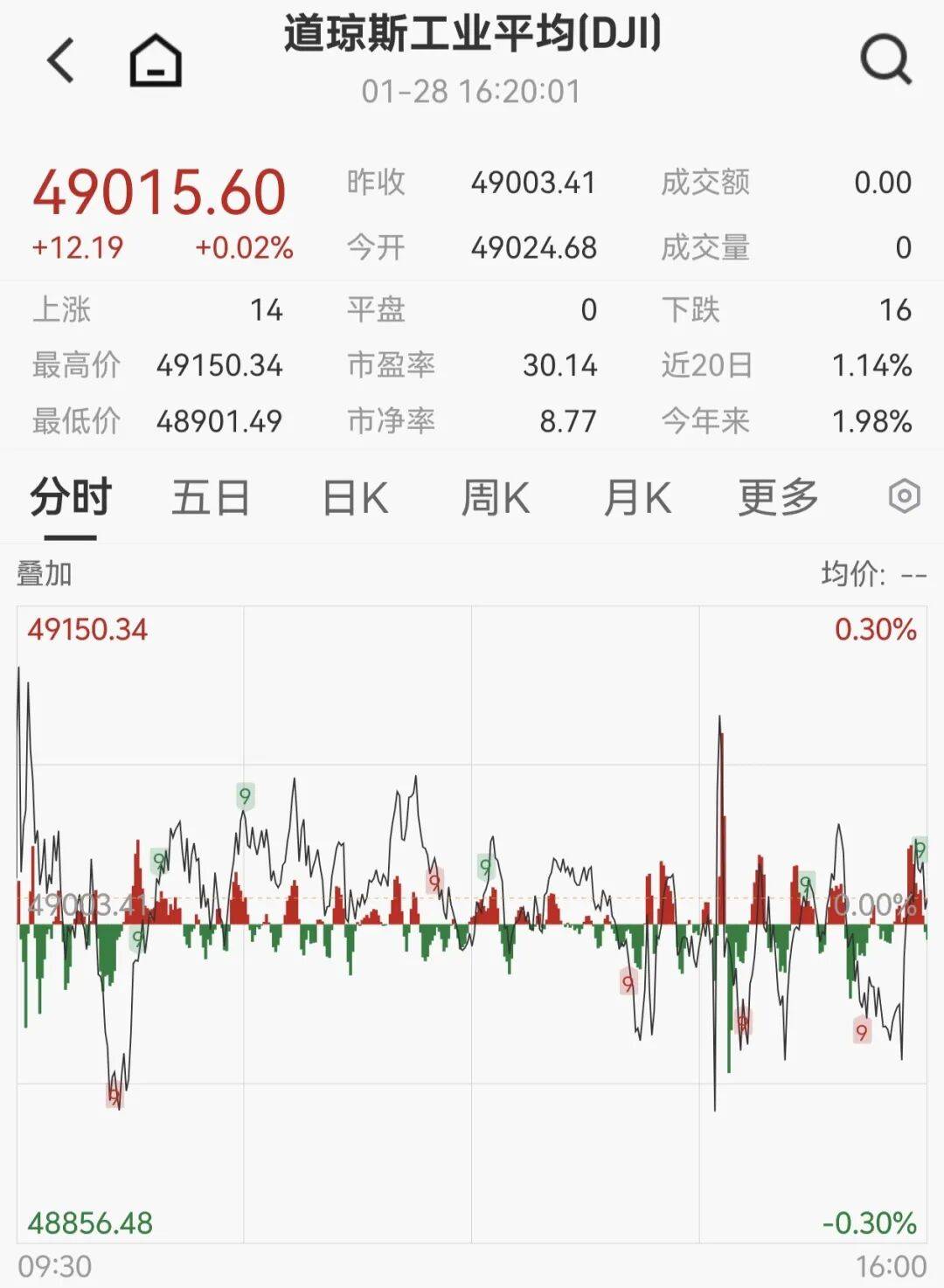The height and width of the screenshot is (1288, 944).
Task: Click the 昨收 previous close figure
Action: (534, 184)
